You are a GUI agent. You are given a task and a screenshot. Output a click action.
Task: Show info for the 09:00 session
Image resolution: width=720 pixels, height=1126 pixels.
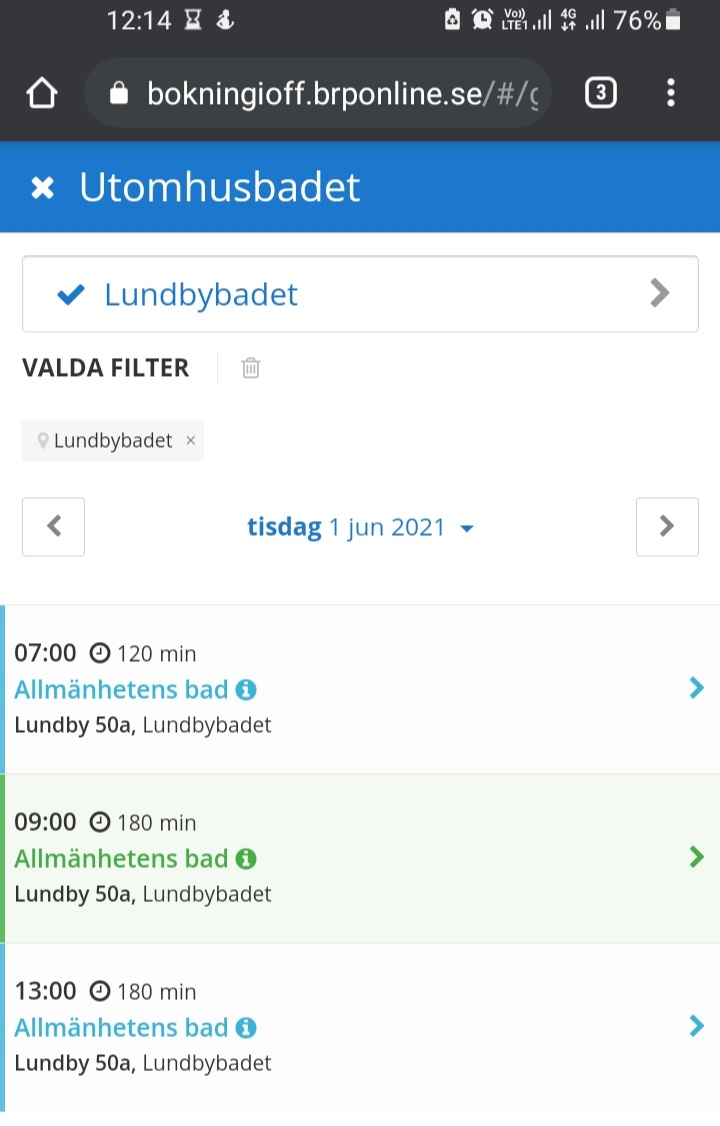tap(246, 859)
